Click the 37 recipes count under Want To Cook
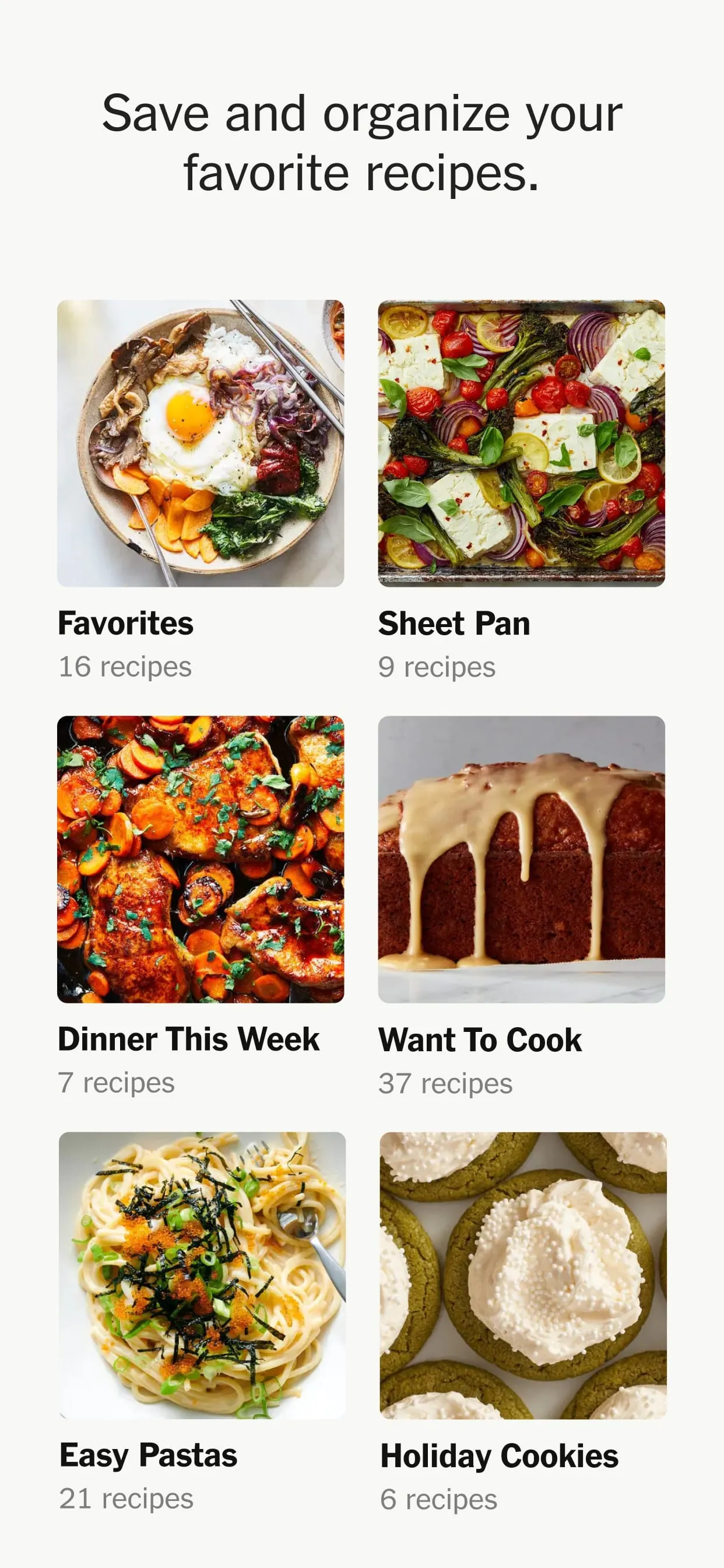Image resolution: width=724 pixels, height=1568 pixels. pos(446,1084)
